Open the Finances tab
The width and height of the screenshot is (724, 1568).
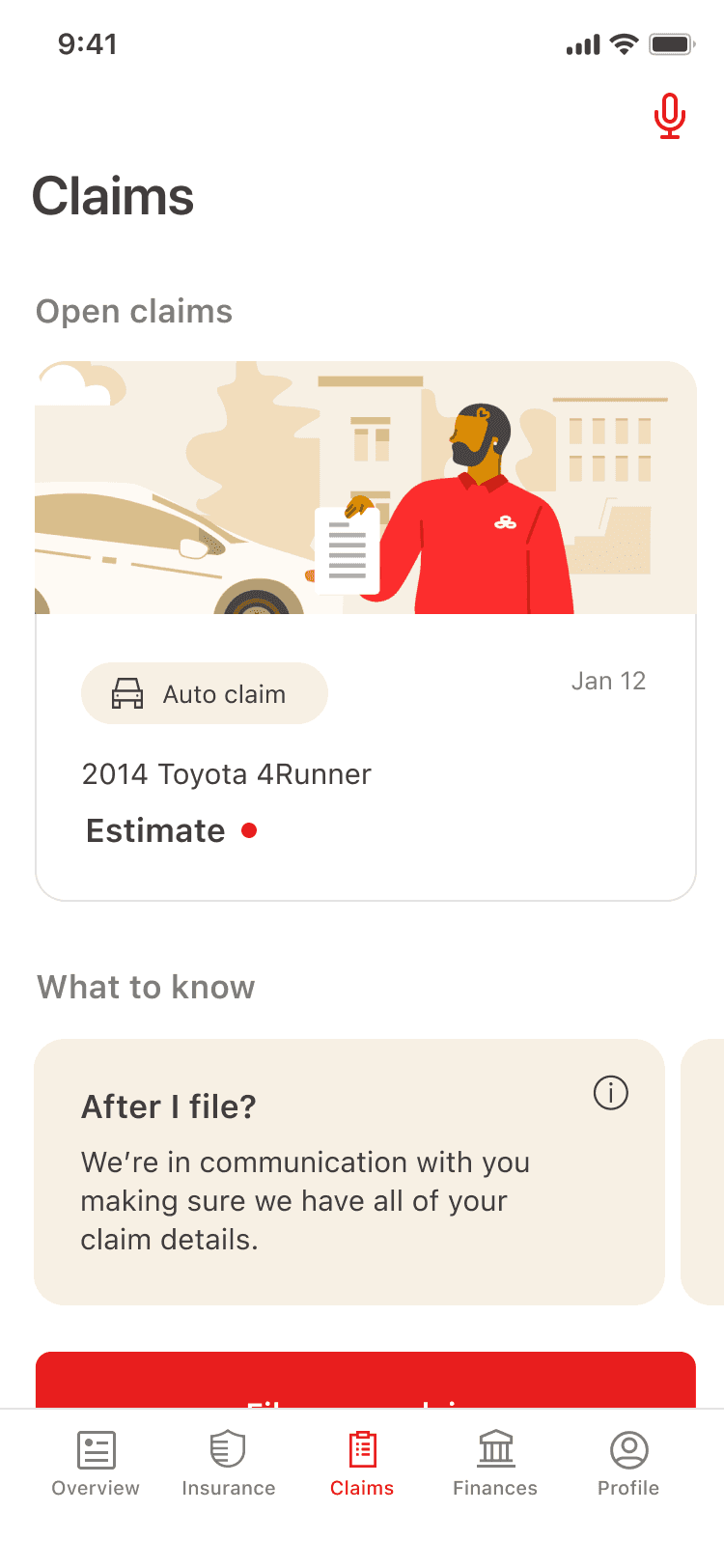click(495, 1463)
